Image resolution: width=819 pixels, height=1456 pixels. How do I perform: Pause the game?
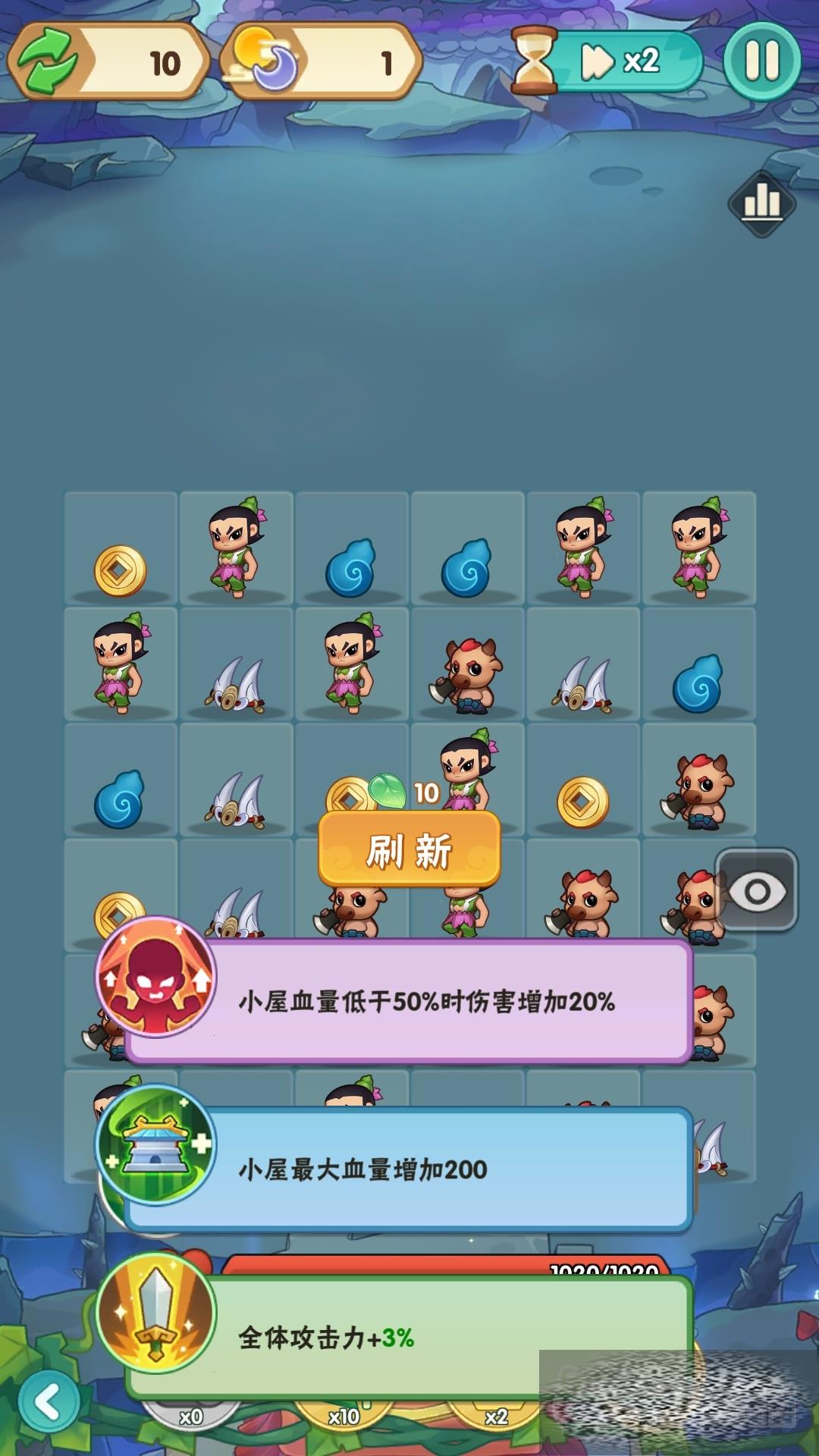pos(761,61)
